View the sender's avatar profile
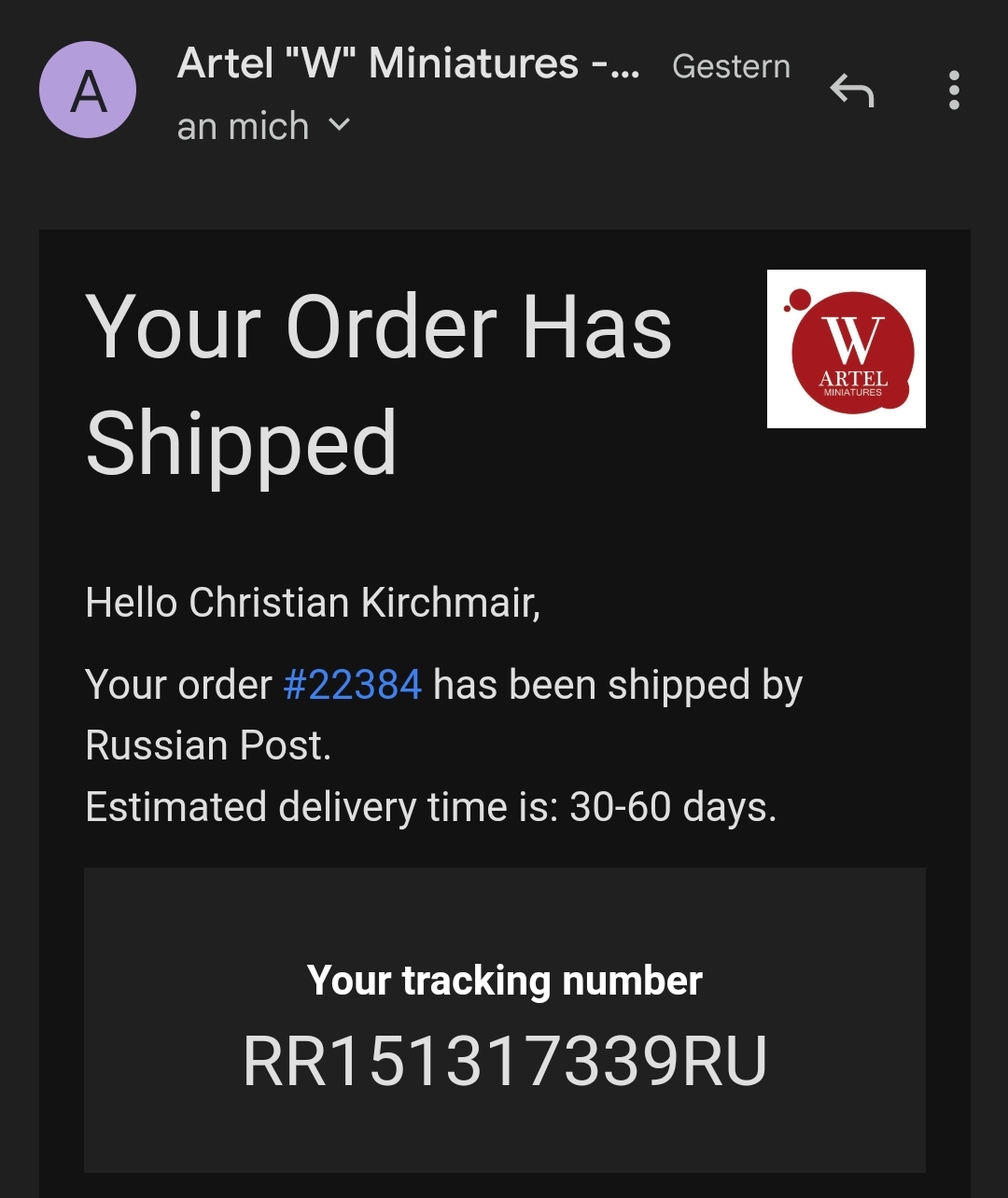The image size is (1008, 1198). pos(88,91)
